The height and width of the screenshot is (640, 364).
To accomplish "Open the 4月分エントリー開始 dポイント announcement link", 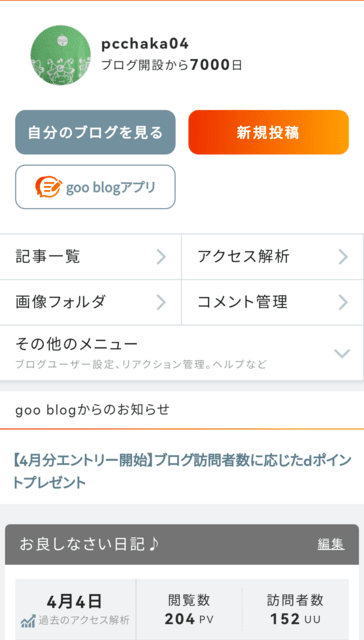I will [182, 472].
